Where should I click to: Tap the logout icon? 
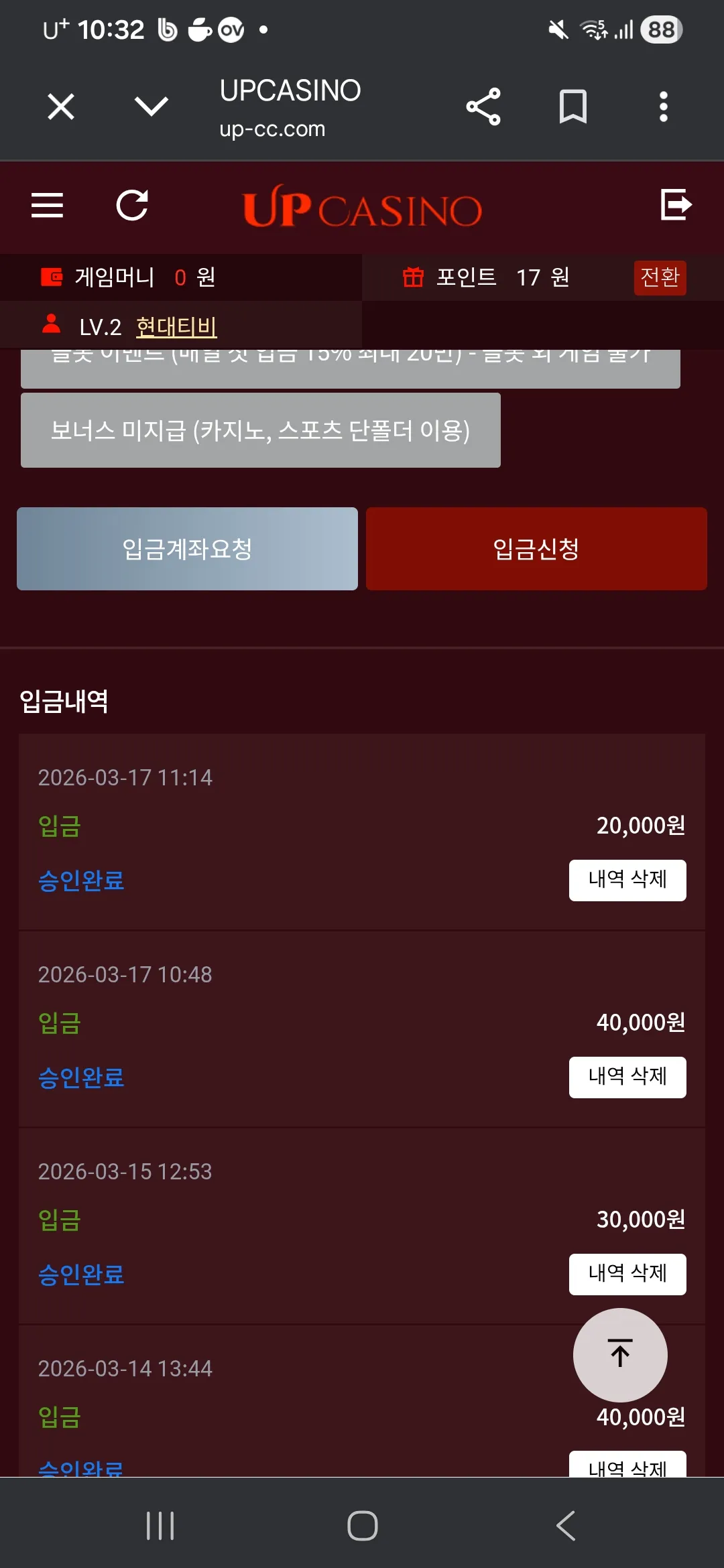click(x=676, y=204)
